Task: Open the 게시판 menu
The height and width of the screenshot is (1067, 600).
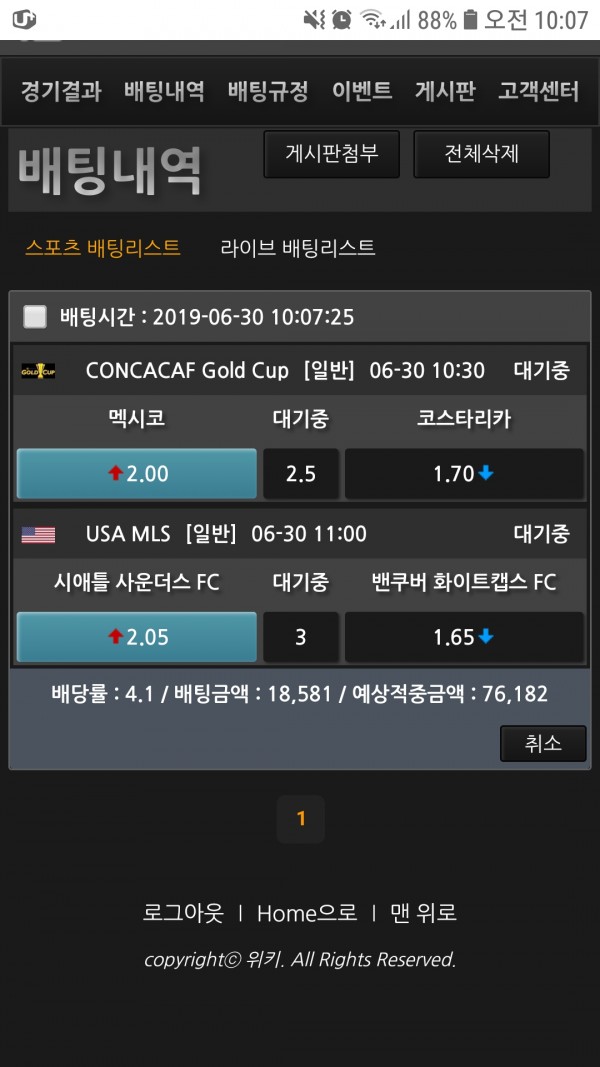Action: click(x=445, y=92)
